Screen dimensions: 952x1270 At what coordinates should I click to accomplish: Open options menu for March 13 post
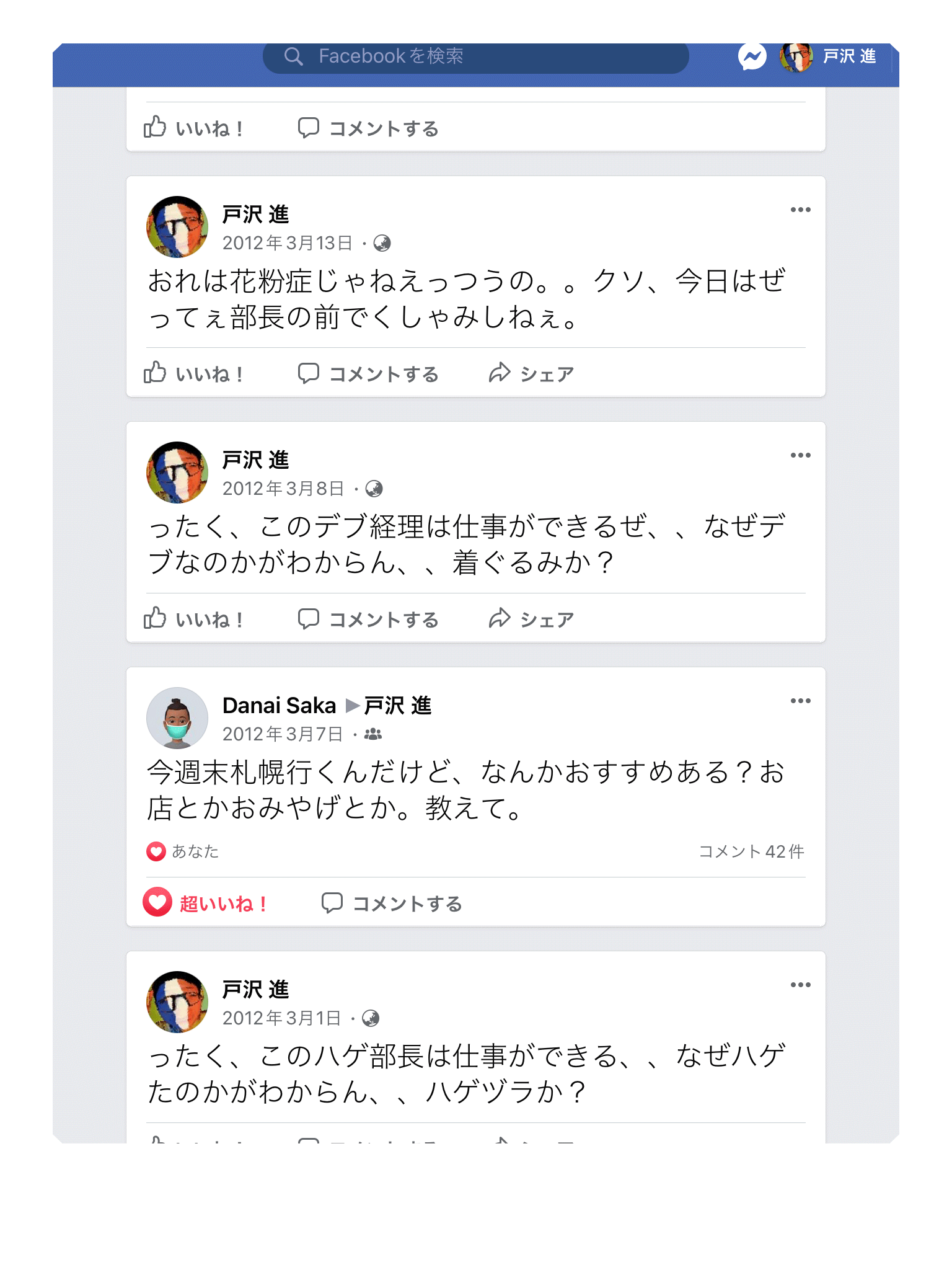[x=800, y=210]
